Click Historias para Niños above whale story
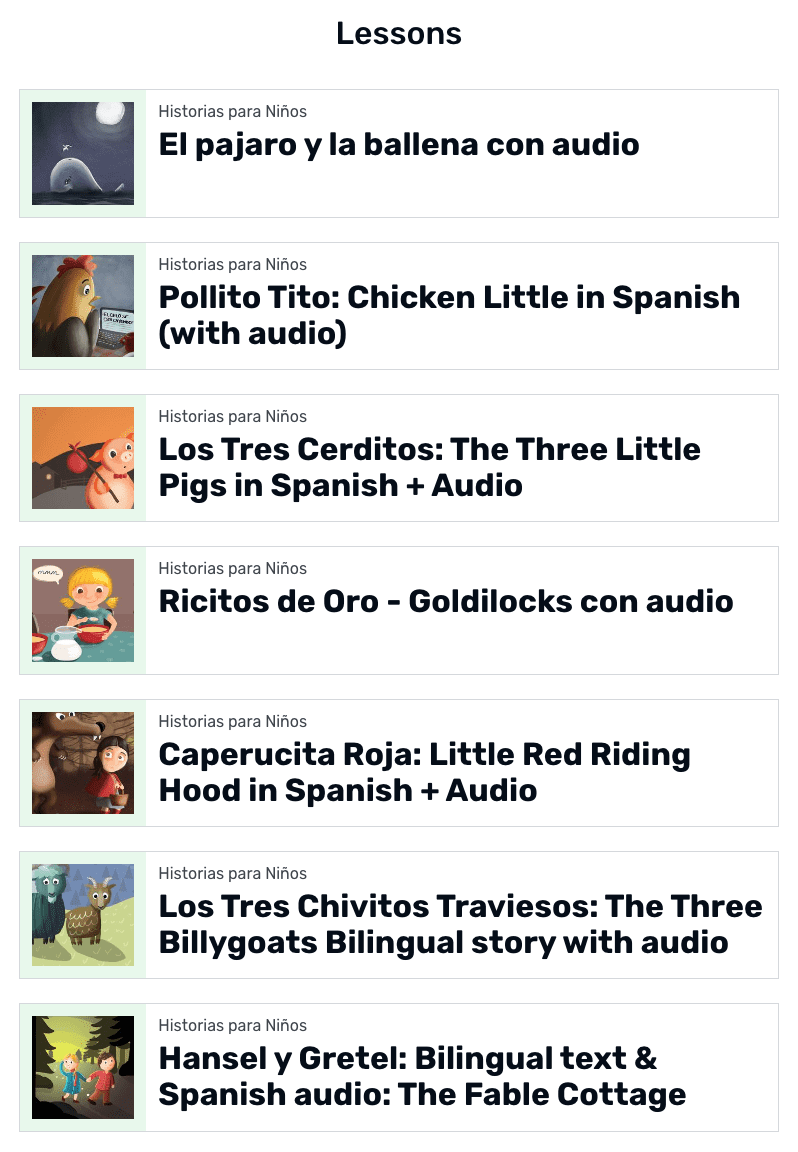Viewport: 798px width, 1152px height. tap(232, 112)
